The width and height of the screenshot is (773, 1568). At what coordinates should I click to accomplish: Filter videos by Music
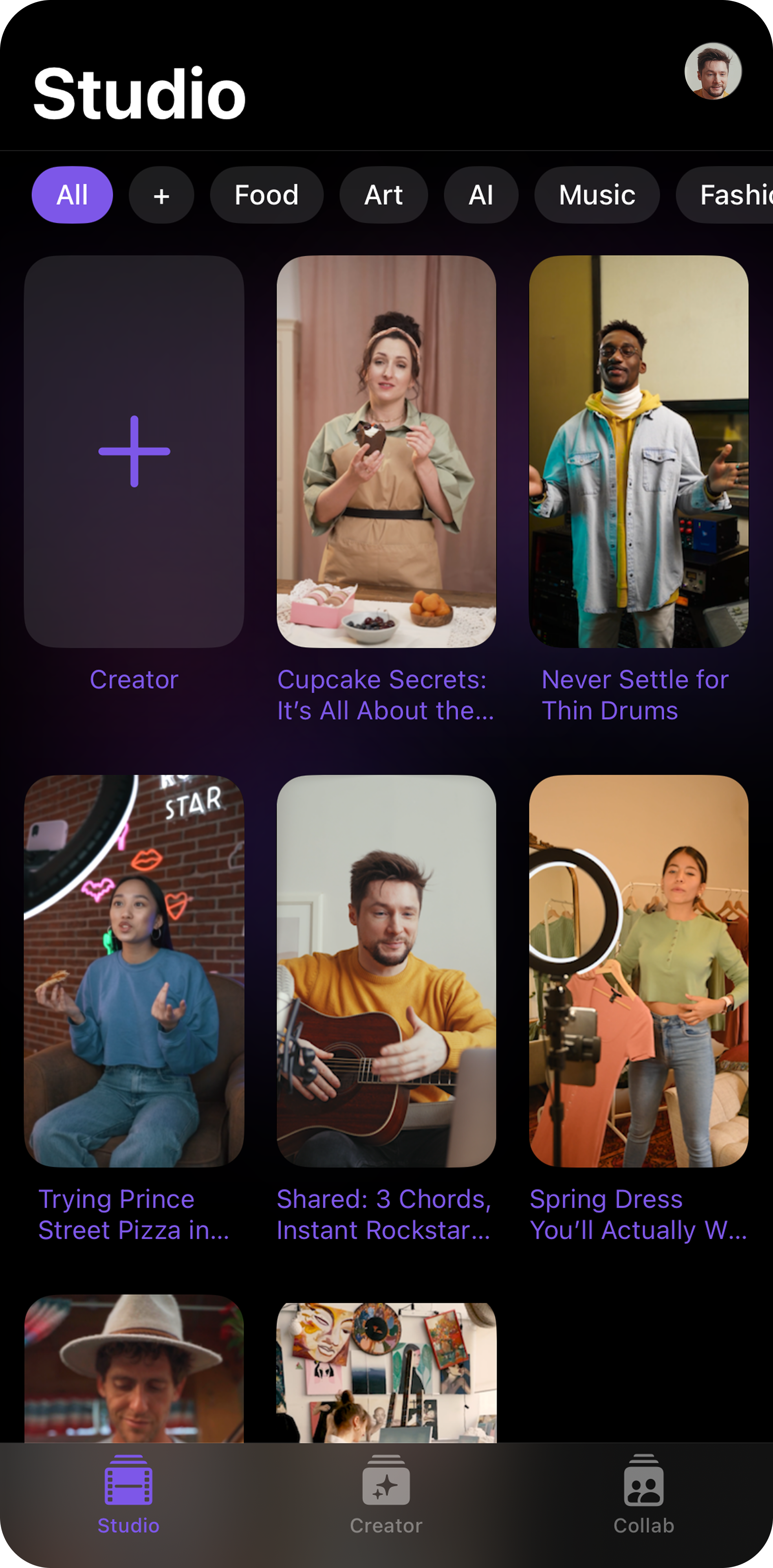point(597,195)
